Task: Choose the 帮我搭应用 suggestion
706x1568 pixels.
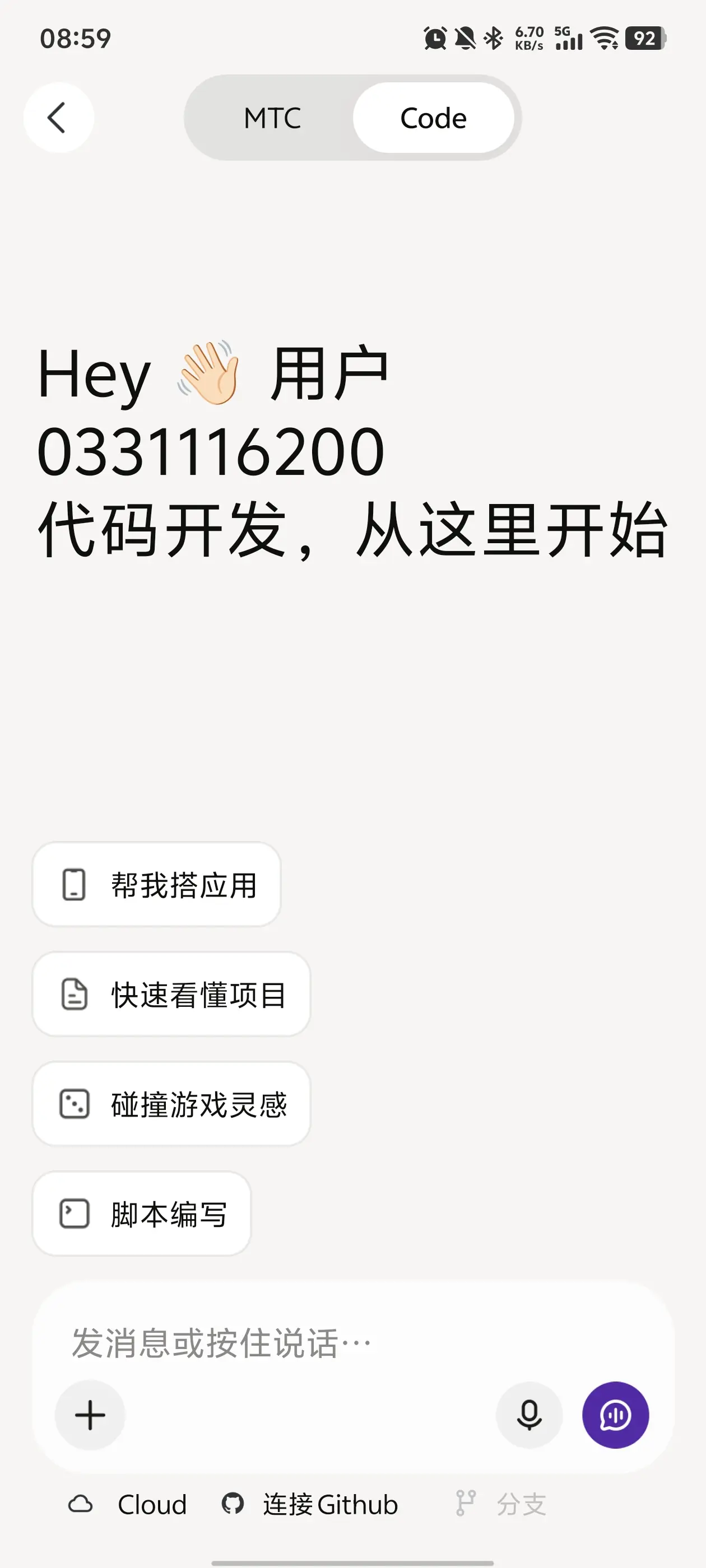Action: coord(156,884)
